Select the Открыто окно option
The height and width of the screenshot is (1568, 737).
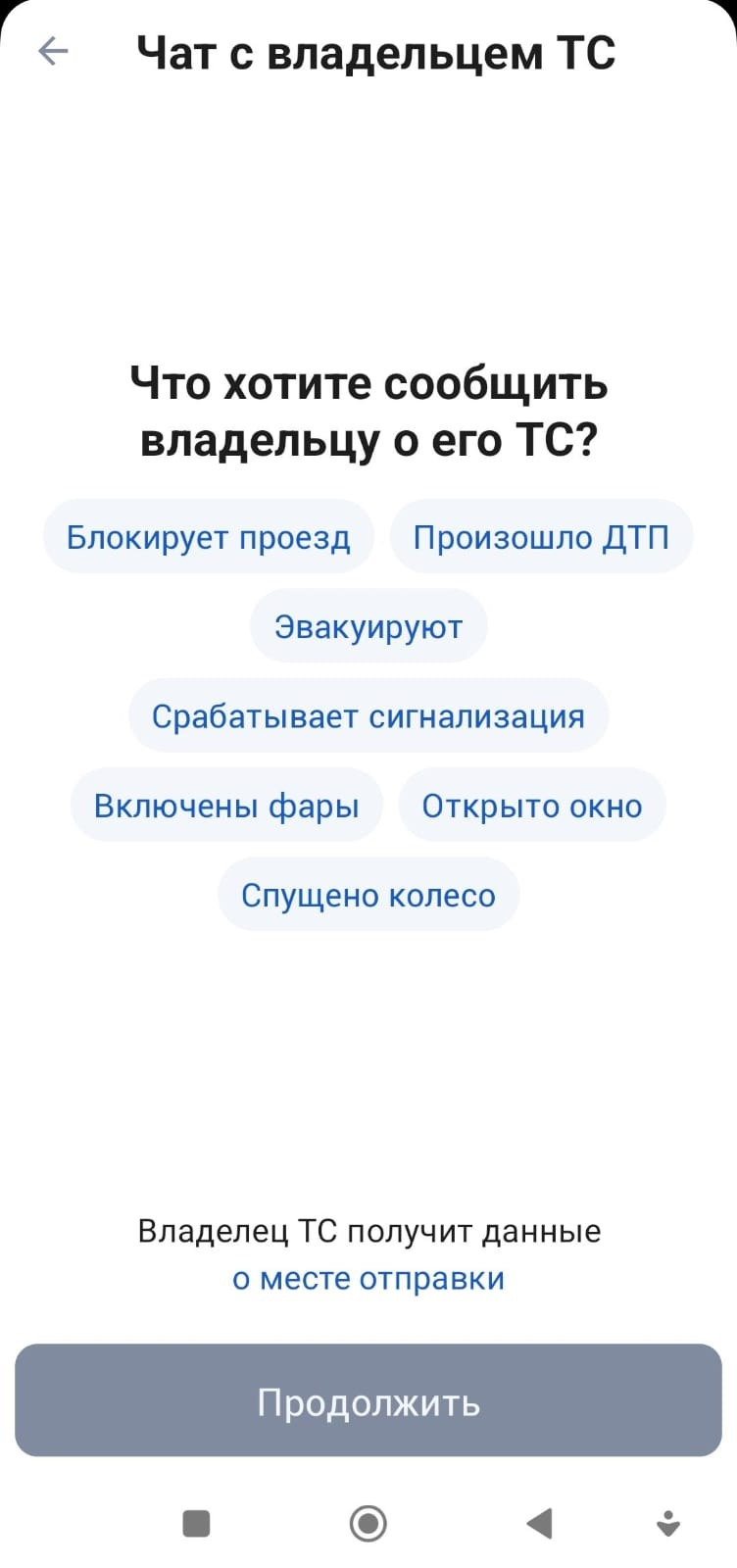[532, 806]
